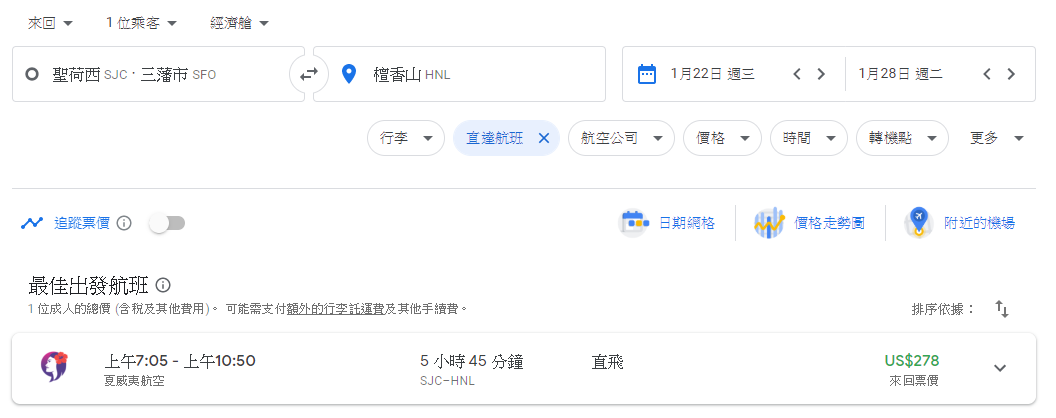The width and height of the screenshot is (1056, 418).
Task: Swap origin and destination airports
Action: pyautogui.click(x=309, y=74)
